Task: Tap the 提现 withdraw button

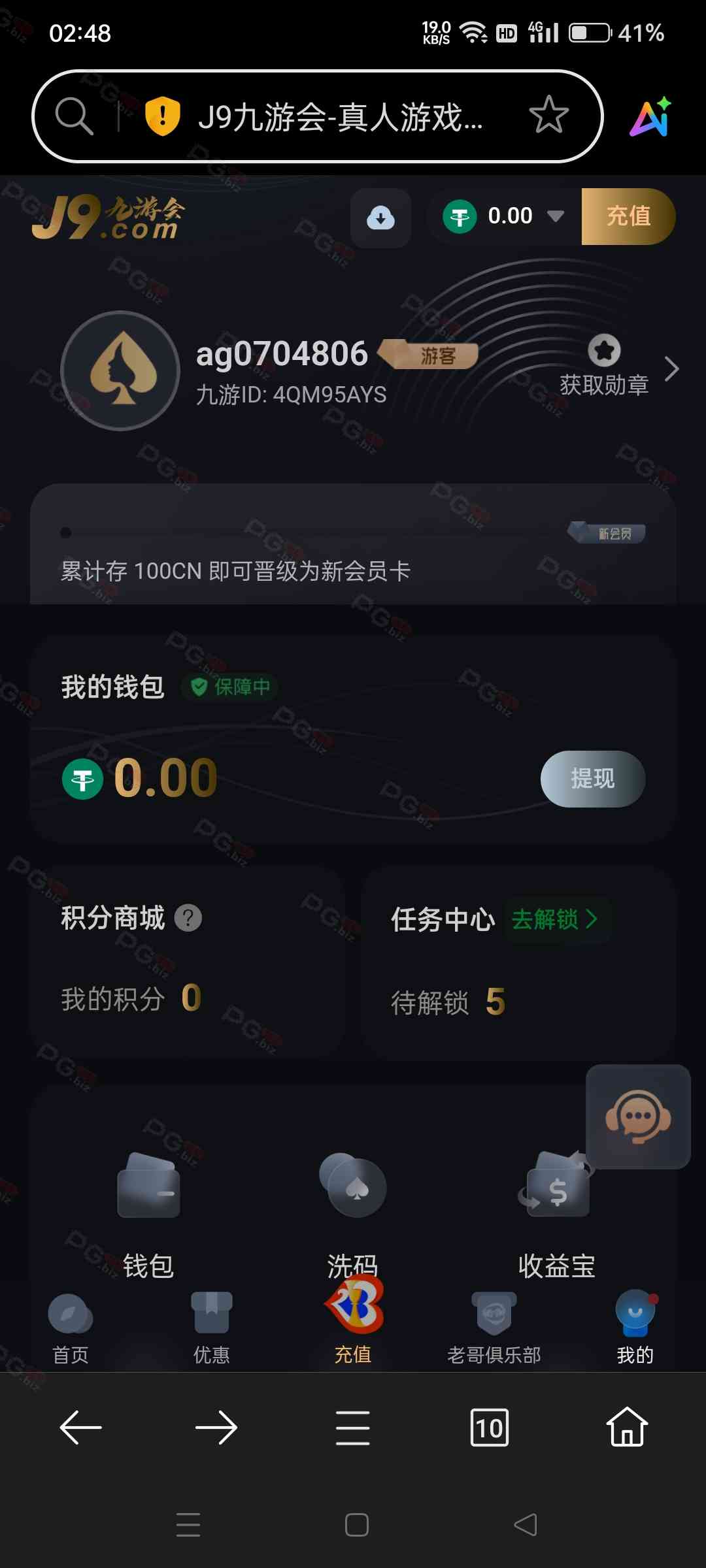Action: point(592,778)
